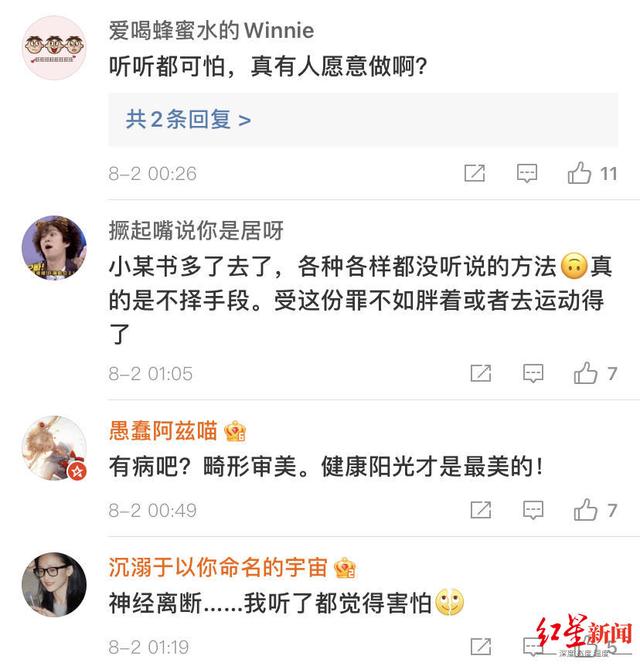Screen dimensions: 640x666
Task: Repost the comment by 沉溺于以你命名的宇宙
Action: click(x=481, y=647)
